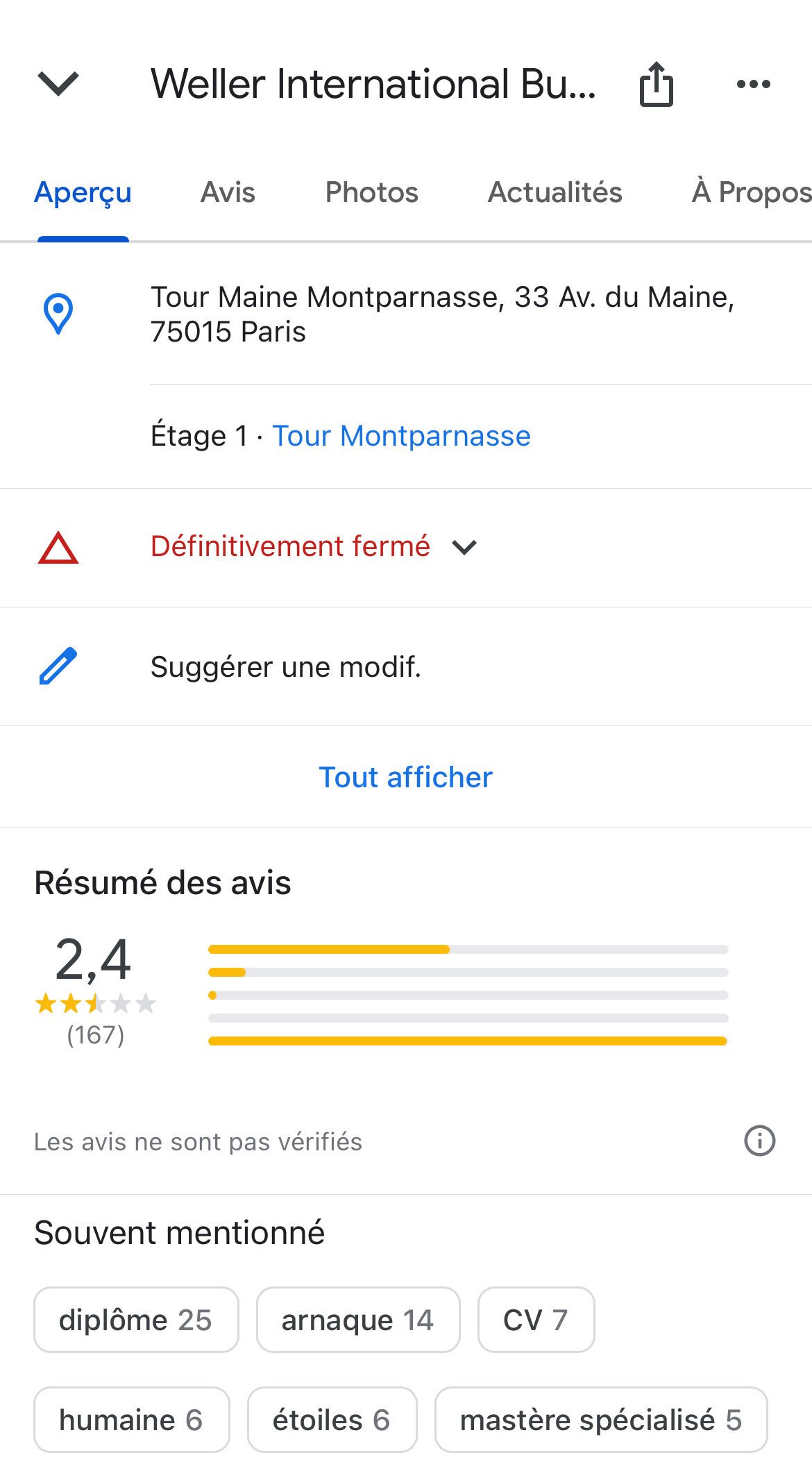The height and width of the screenshot is (1469, 812).
Task: Open info about unverified reviews
Action: 759,1141
